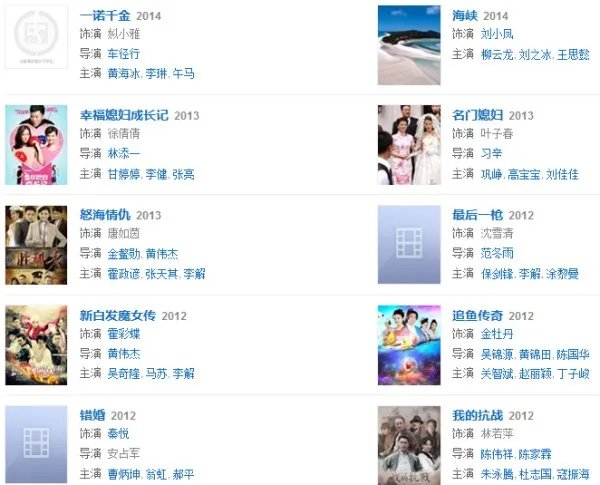View director 林添一's page
Screen dimensions: 600x485
[123, 153]
